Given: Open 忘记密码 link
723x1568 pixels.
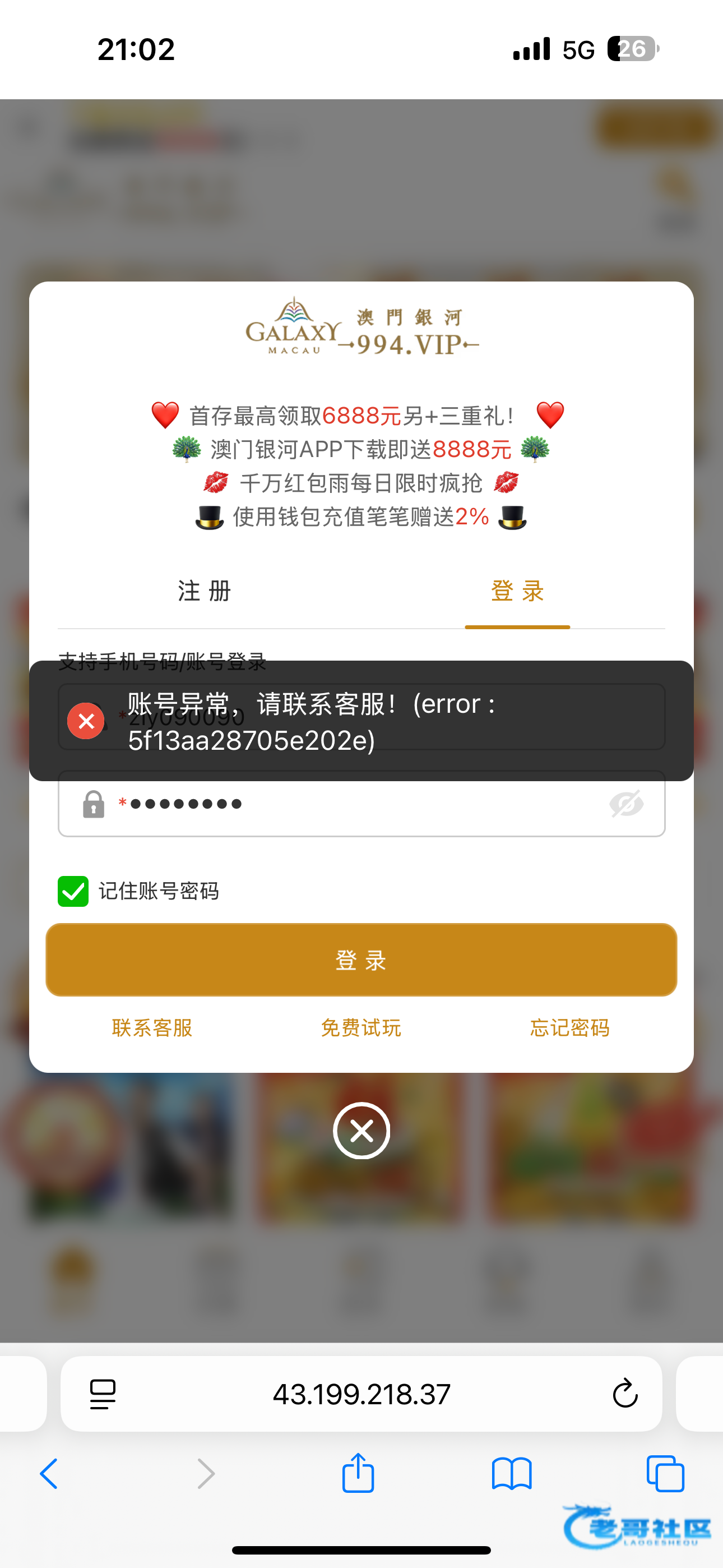Looking at the screenshot, I should 569,1028.
